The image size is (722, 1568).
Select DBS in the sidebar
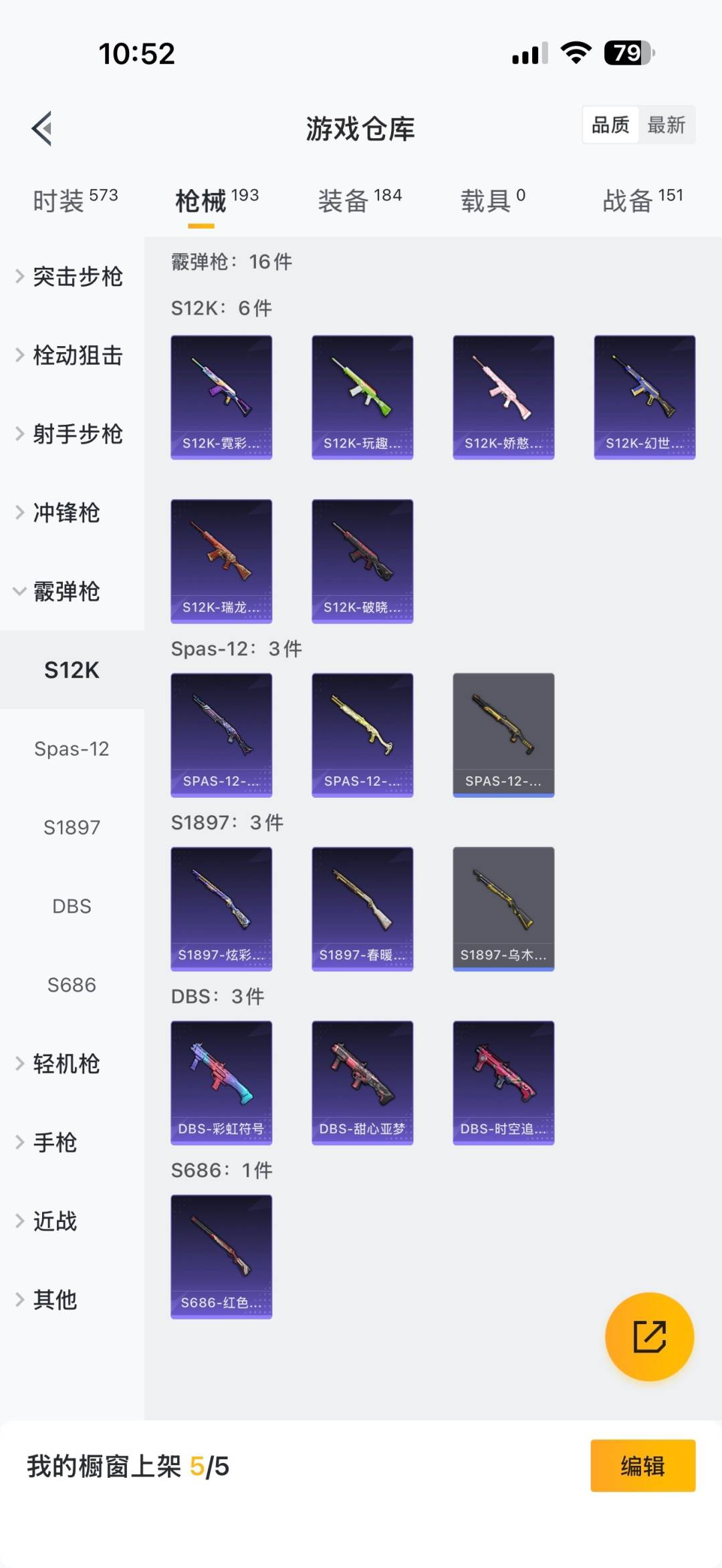pyautogui.click(x=72, y=907)
